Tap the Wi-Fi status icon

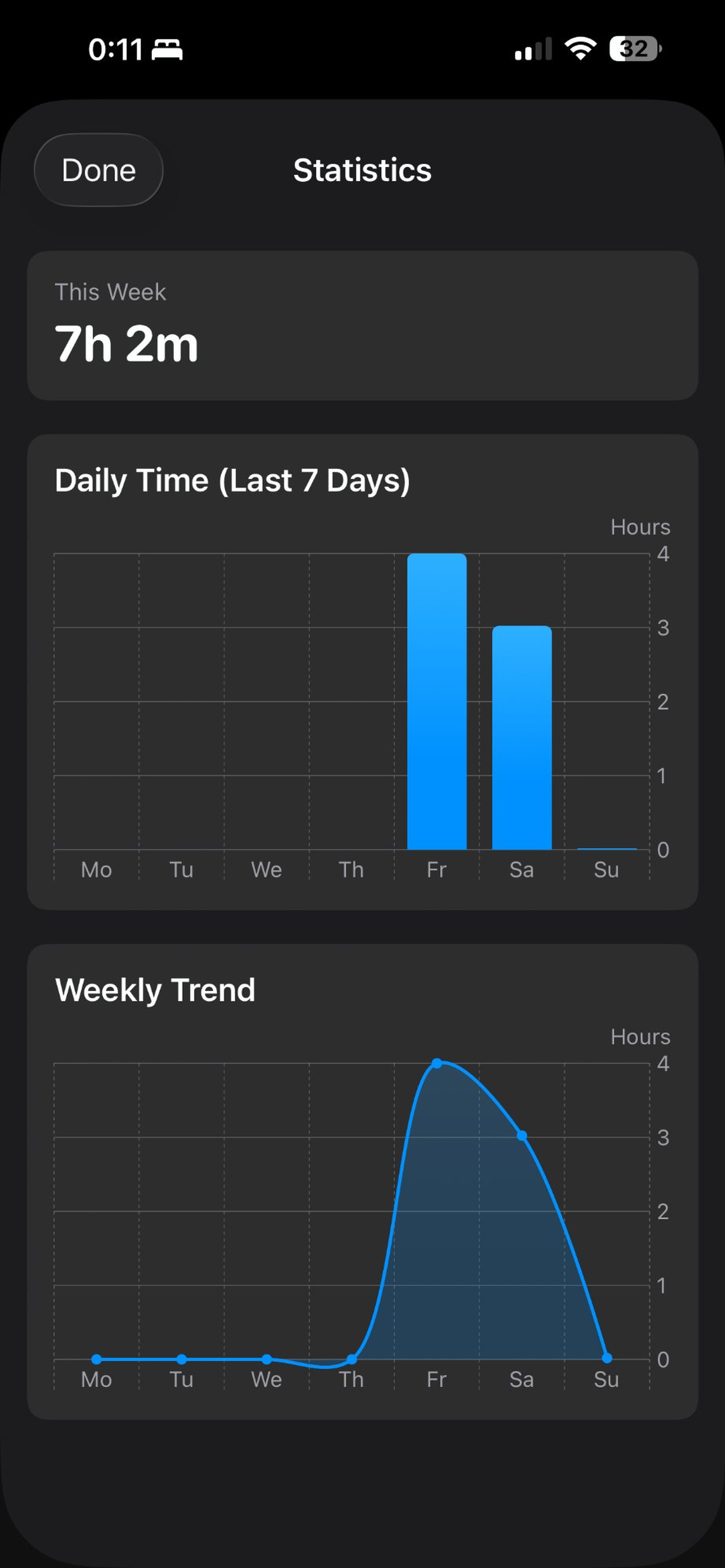point(580,48)
